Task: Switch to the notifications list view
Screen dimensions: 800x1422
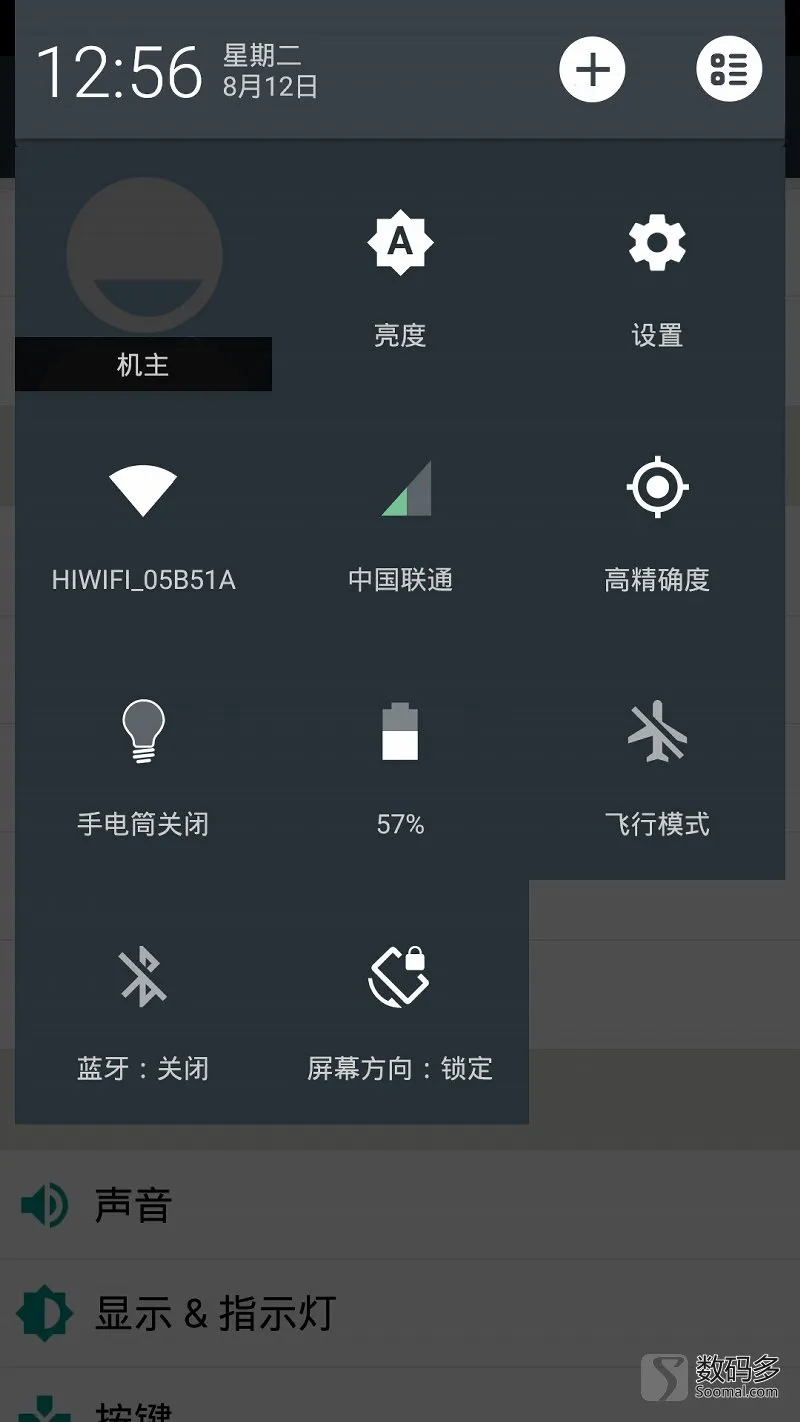Action: (729, 70)
